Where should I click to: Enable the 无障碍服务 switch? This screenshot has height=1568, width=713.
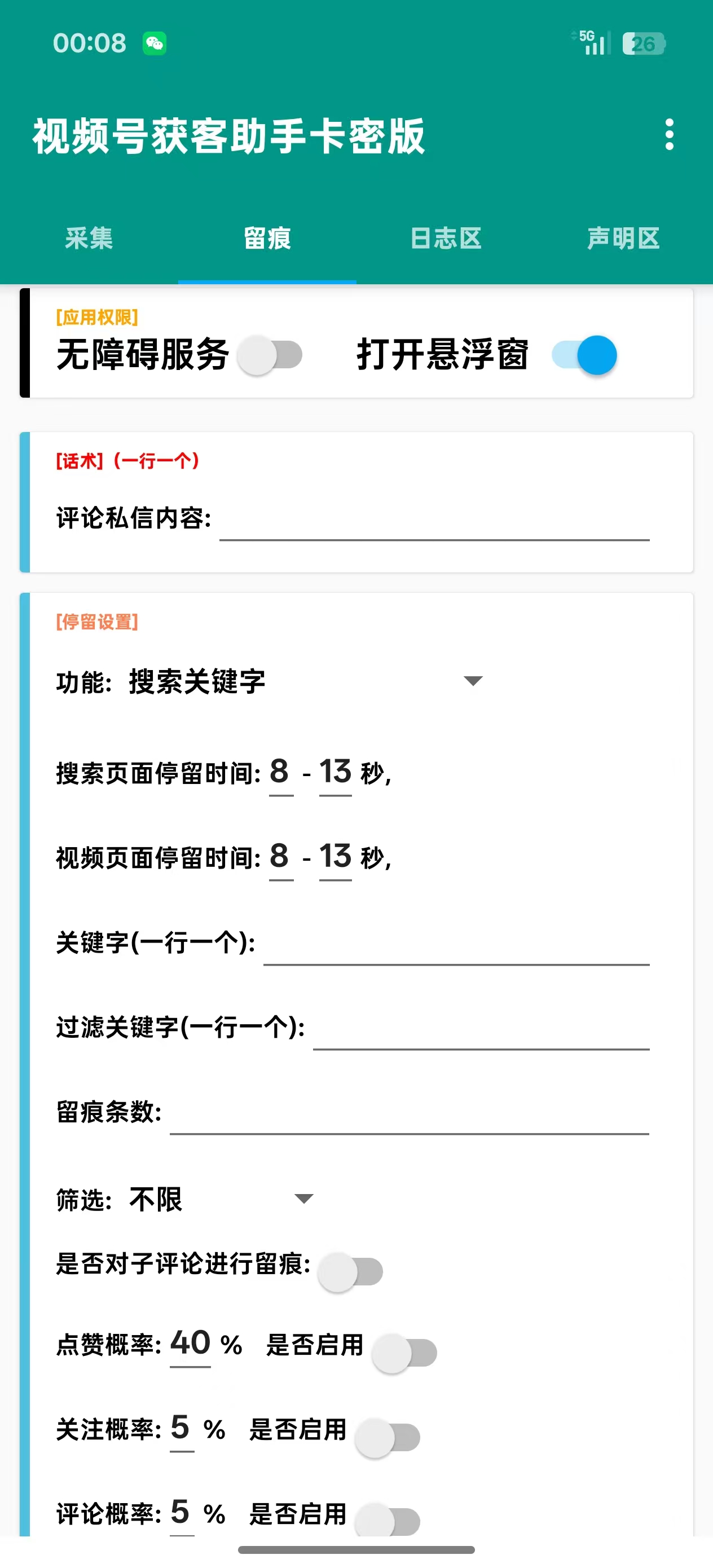pyautogui.click(x=270, y=355)
